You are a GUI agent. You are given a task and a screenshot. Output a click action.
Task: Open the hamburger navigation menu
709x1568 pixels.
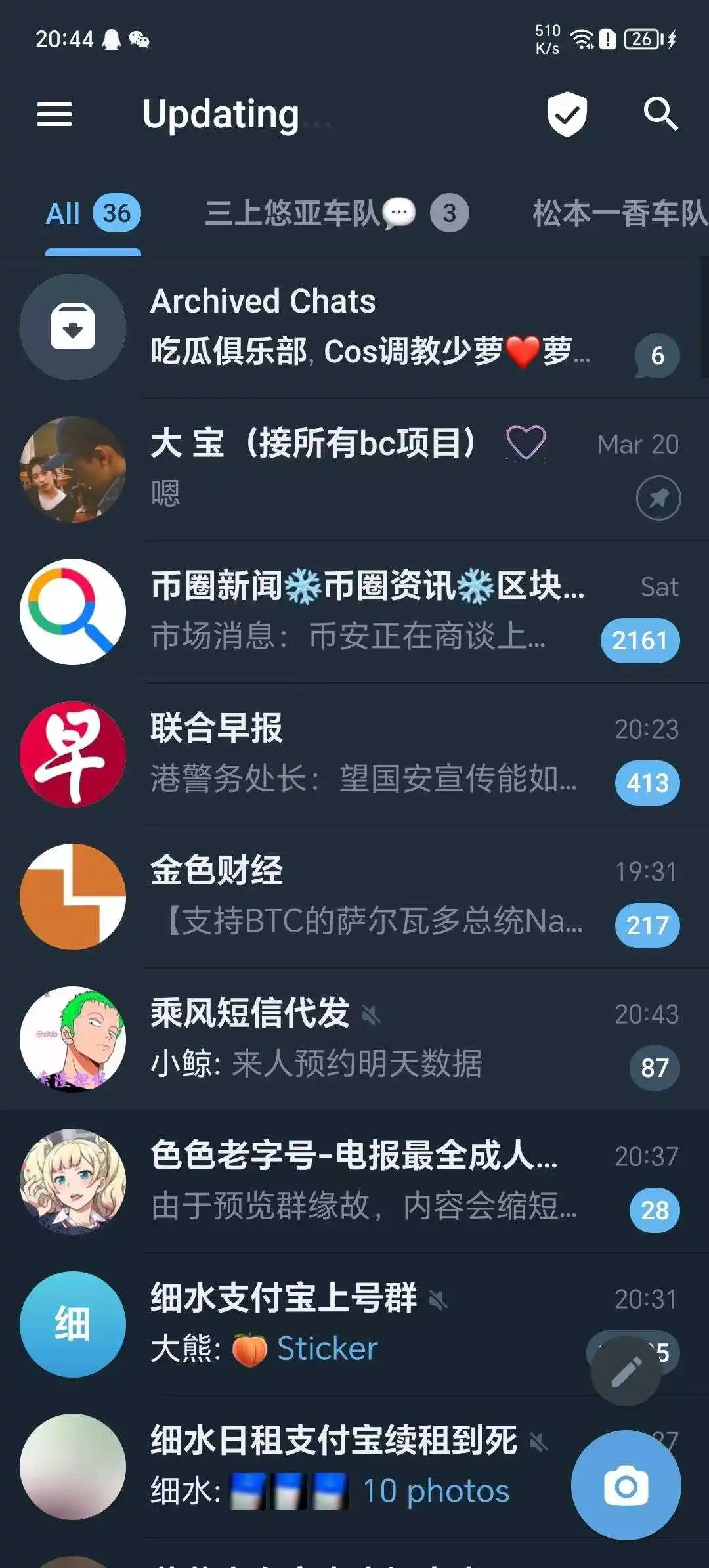click(x=54, y=115)
